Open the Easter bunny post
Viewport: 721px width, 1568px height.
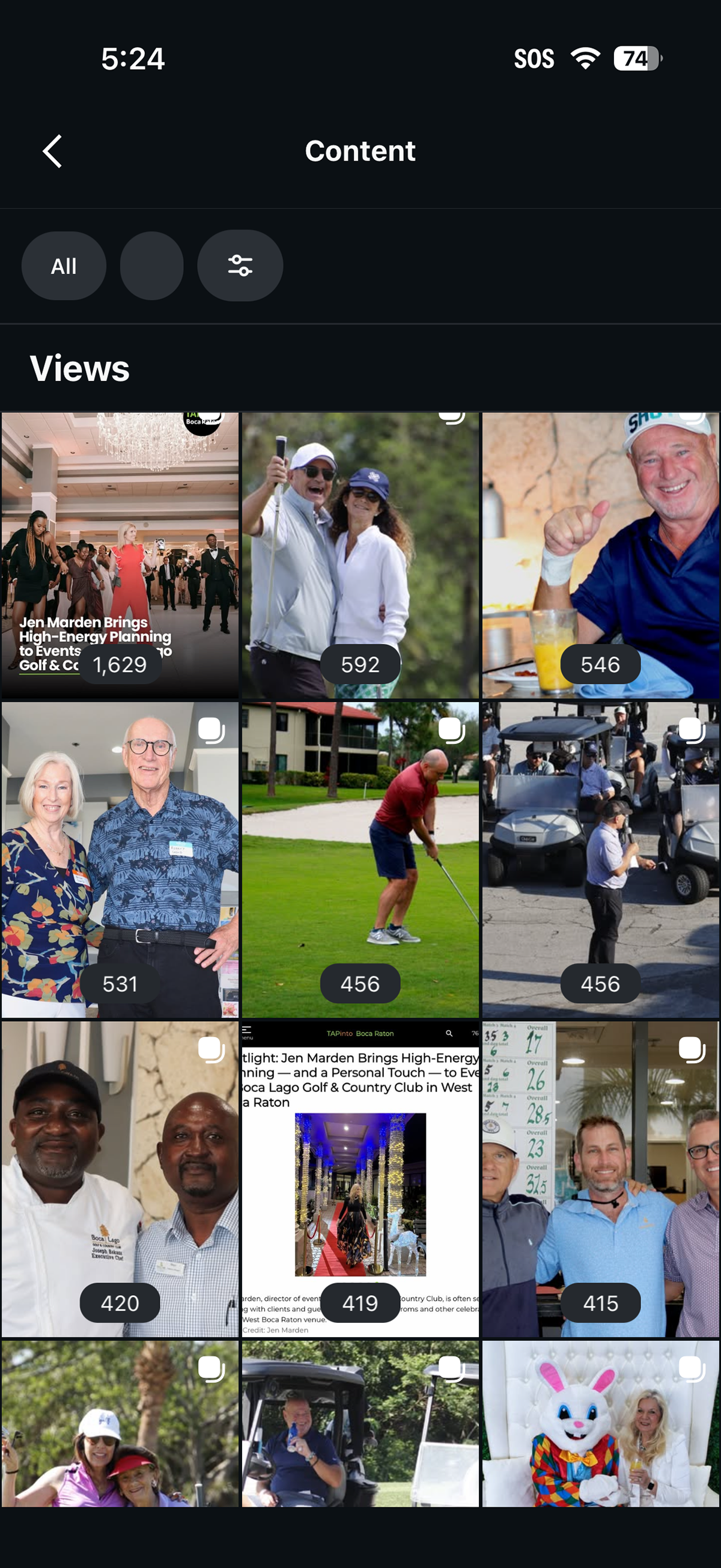(x=600, y=1424)
